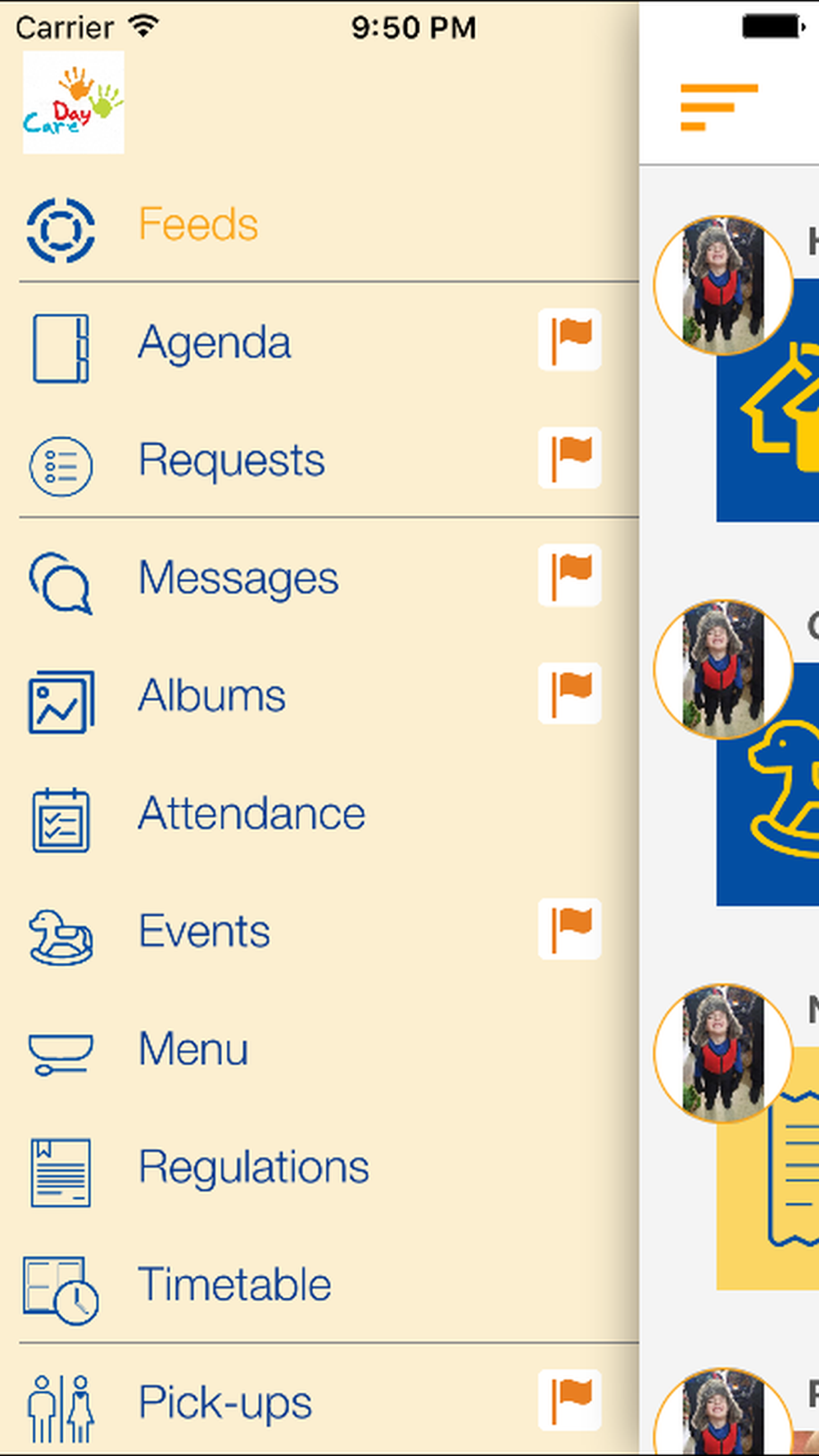Open Requests from the side menu

tap(231, 461)
